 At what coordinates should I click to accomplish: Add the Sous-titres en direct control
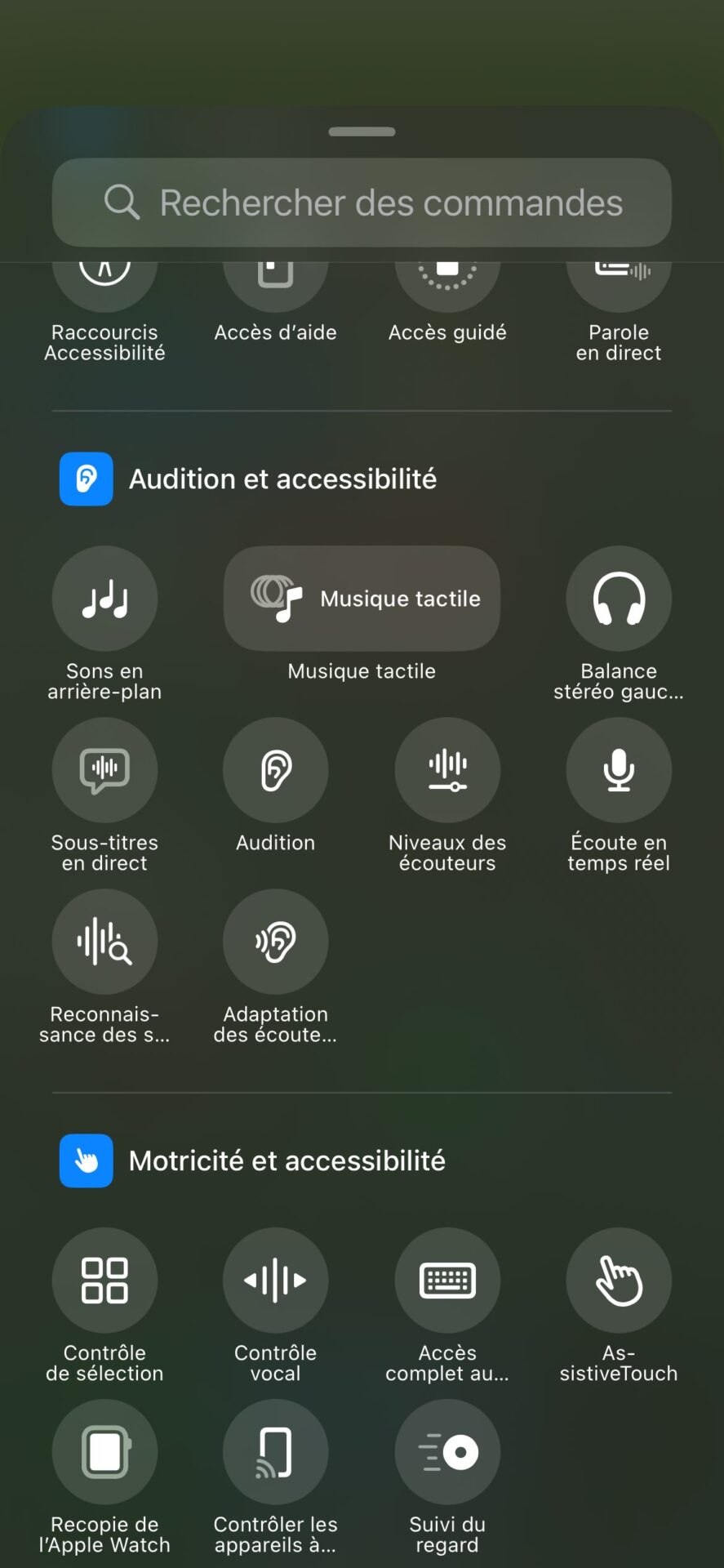click(x=104, y=770)
